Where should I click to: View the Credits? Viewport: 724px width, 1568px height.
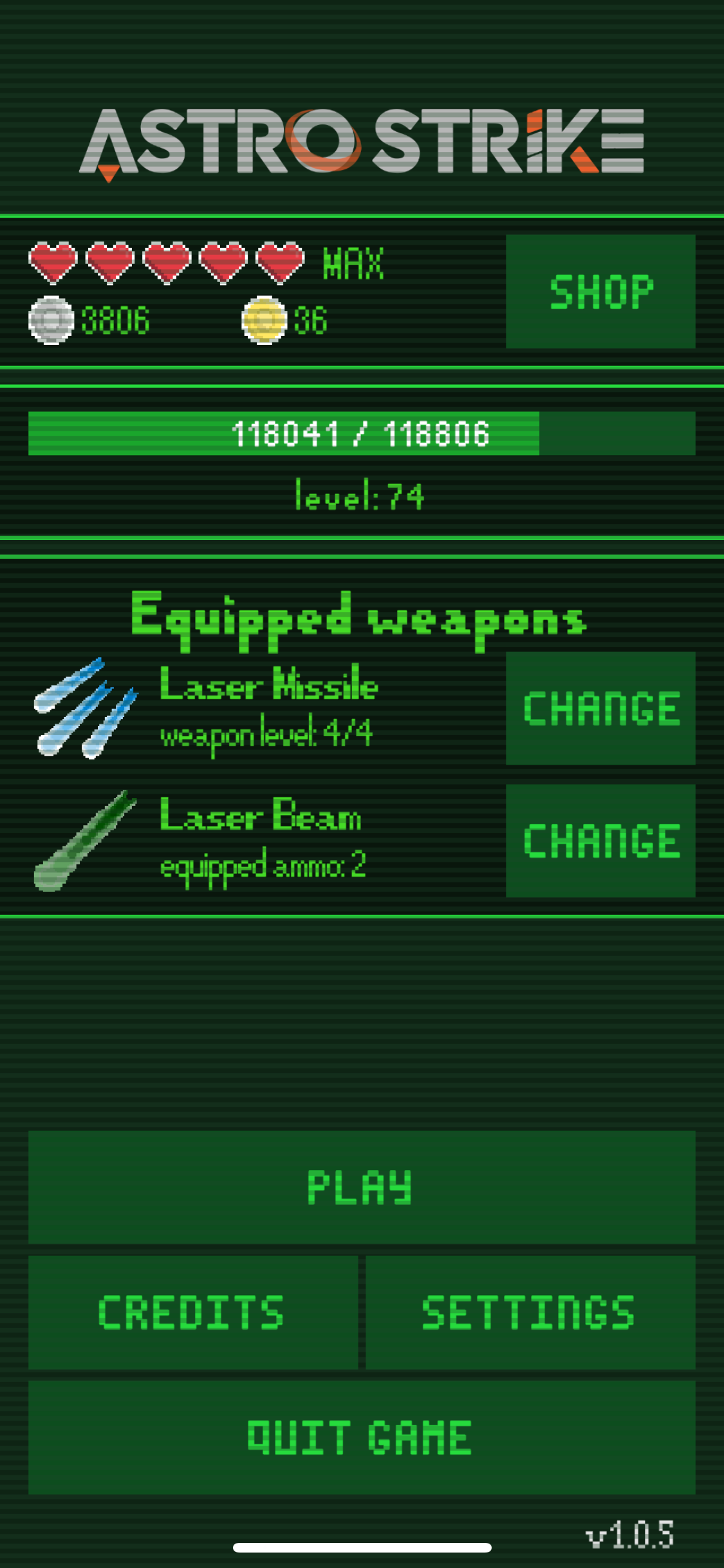click(193, 1312)
